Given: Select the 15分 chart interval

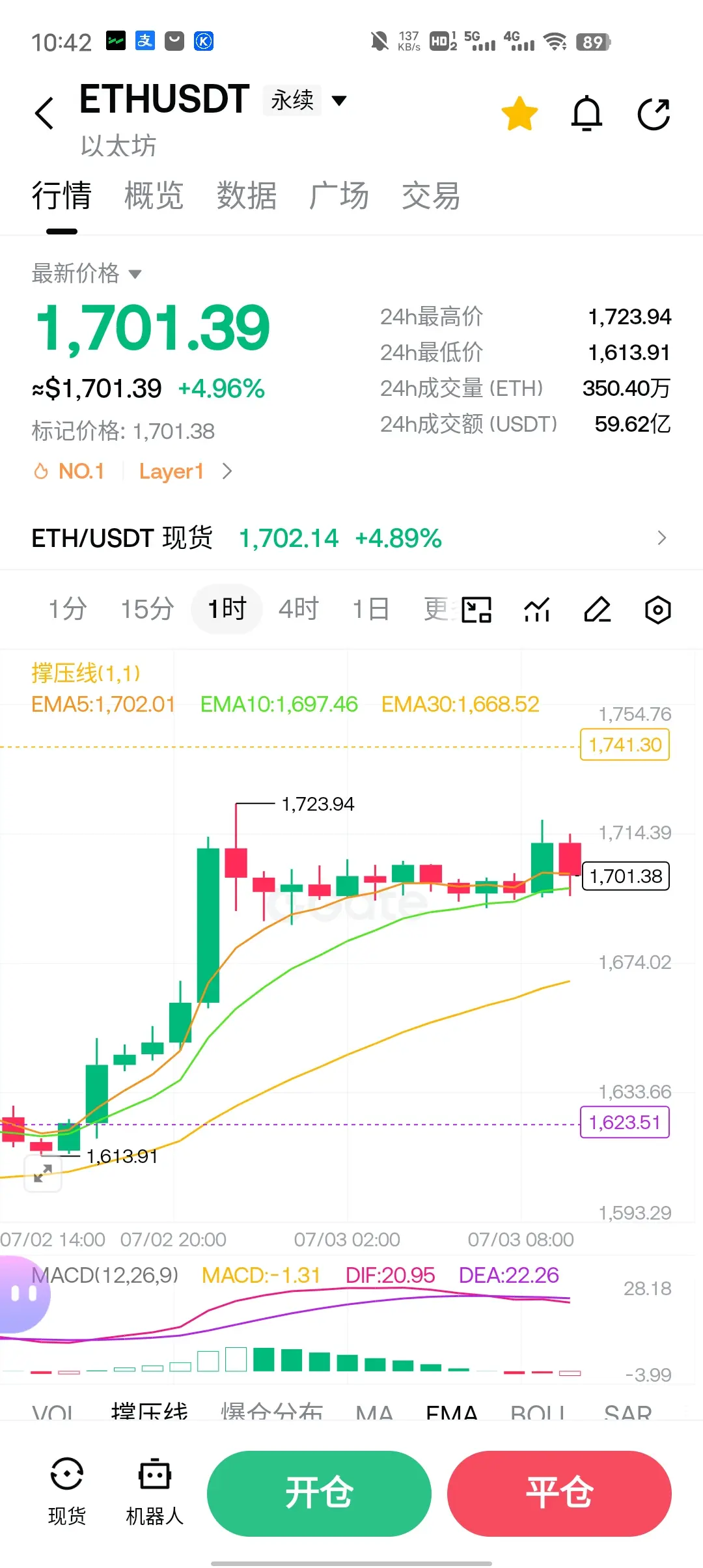Looking at the screenshot, I should (x=148, y=609).
